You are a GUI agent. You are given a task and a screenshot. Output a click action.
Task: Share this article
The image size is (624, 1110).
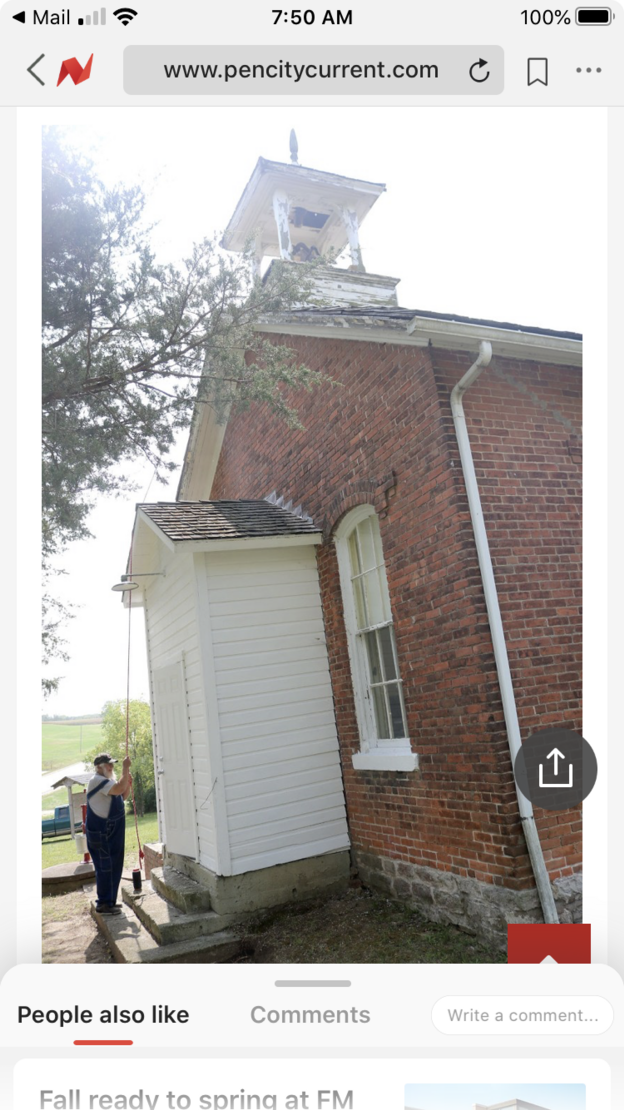point(555,768)
